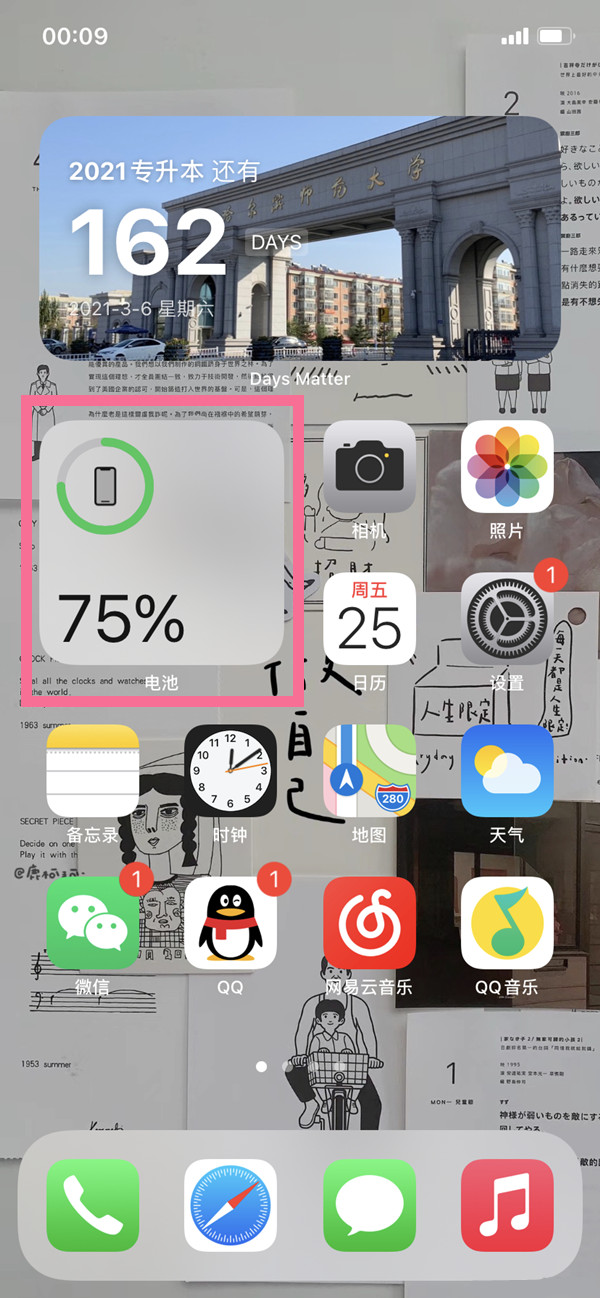This screenshot has height=1298, width=600.
Task: Launch the QQ音乐 app
Action: 507,923
